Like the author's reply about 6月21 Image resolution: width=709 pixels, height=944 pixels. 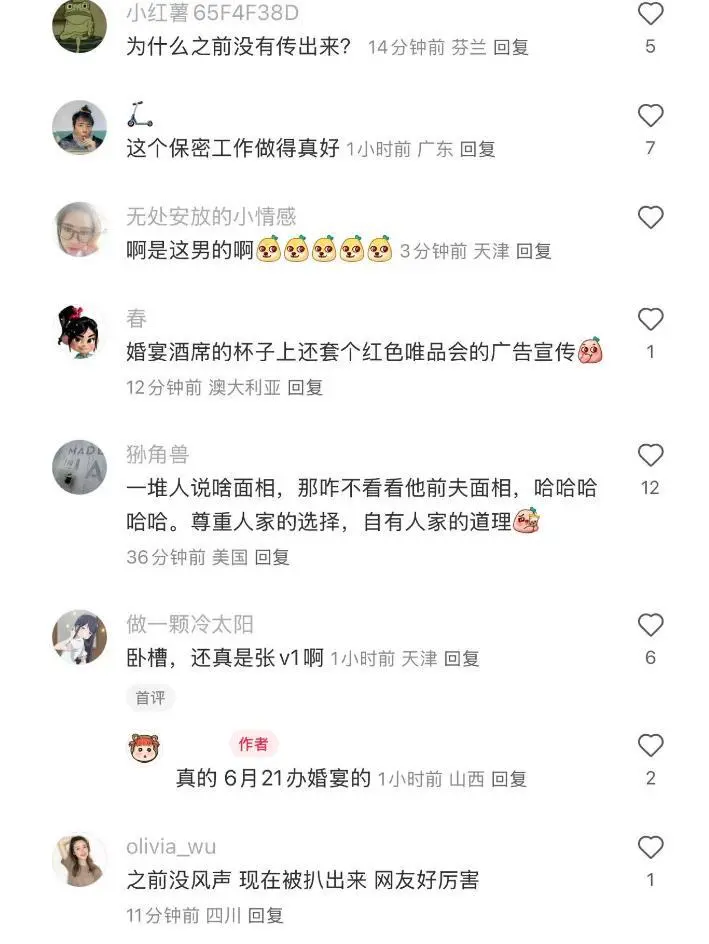[651, 745]
